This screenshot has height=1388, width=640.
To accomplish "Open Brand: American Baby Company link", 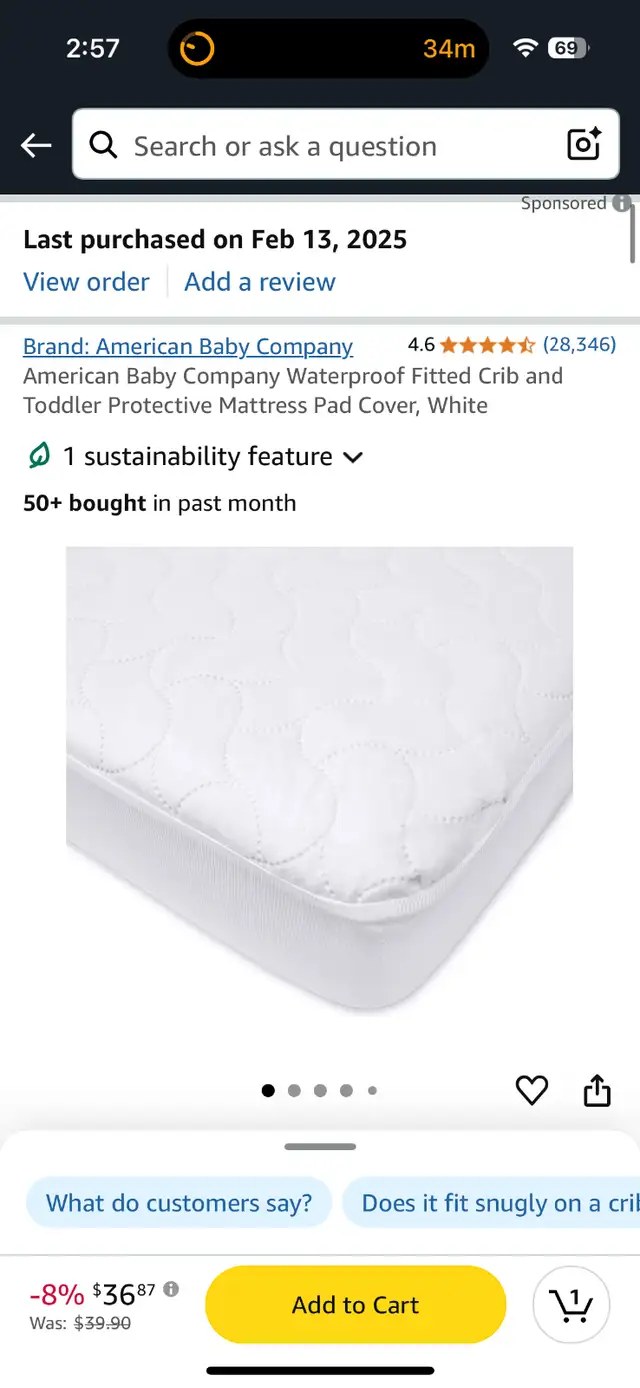I will [188, 346].
